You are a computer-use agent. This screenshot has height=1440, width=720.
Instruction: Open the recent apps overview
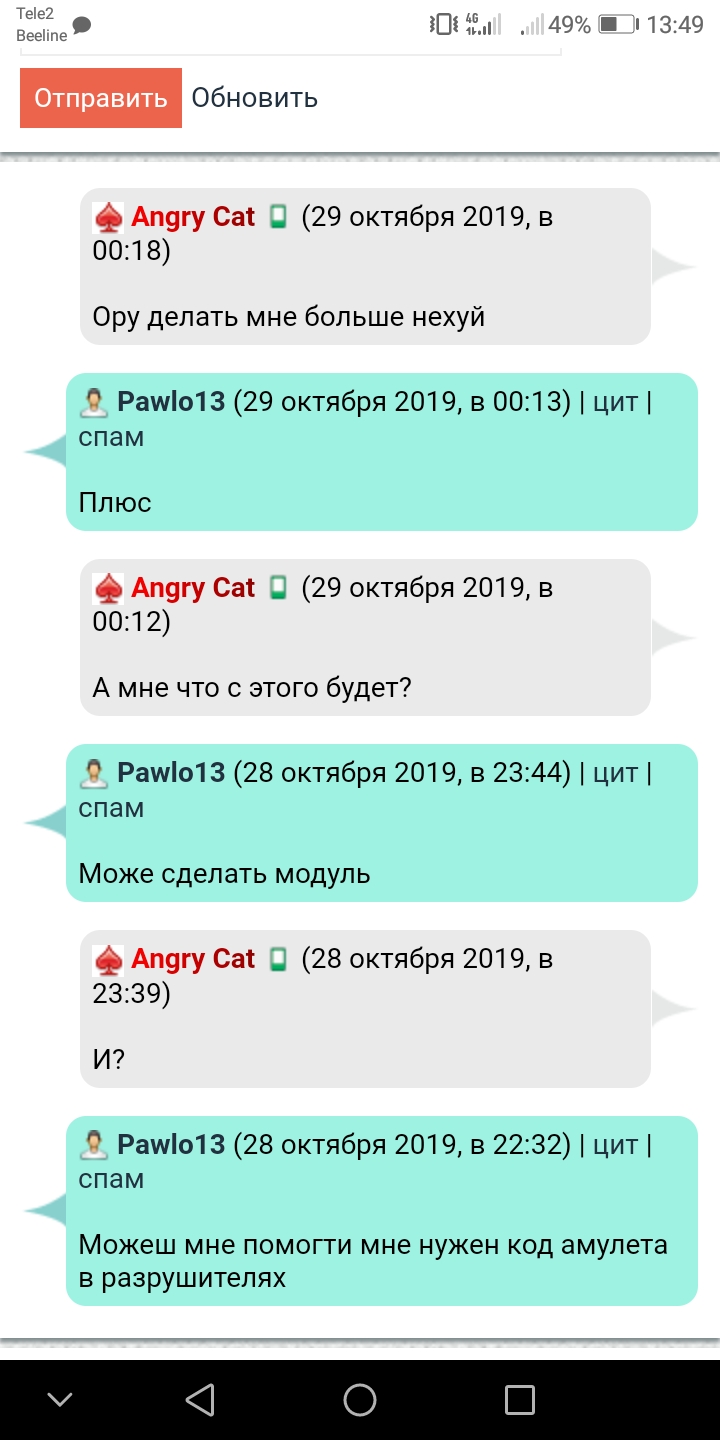pos(520,1400)
